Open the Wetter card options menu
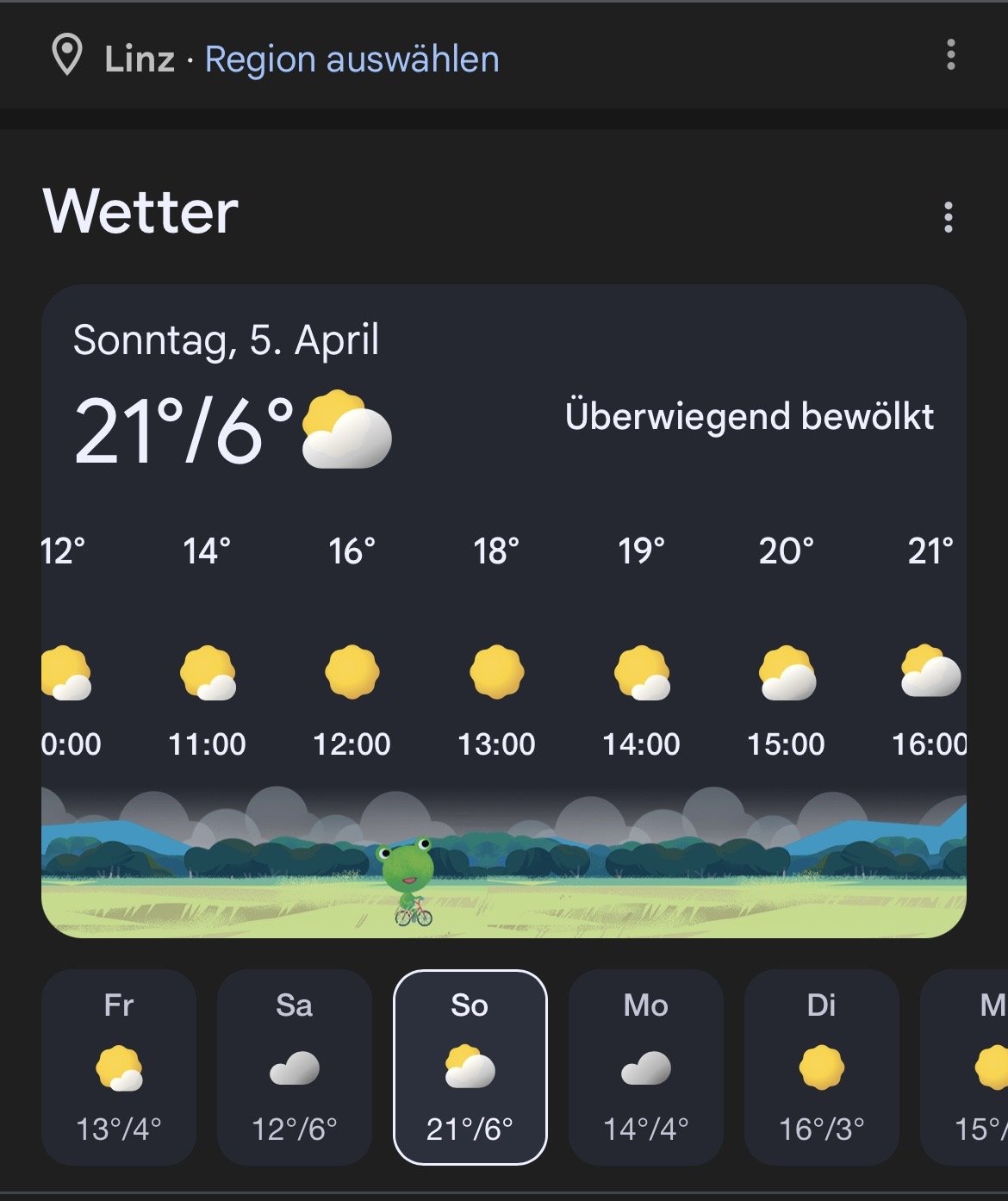The height and width of the screenshot is (1201, 1008). (948, 217)
